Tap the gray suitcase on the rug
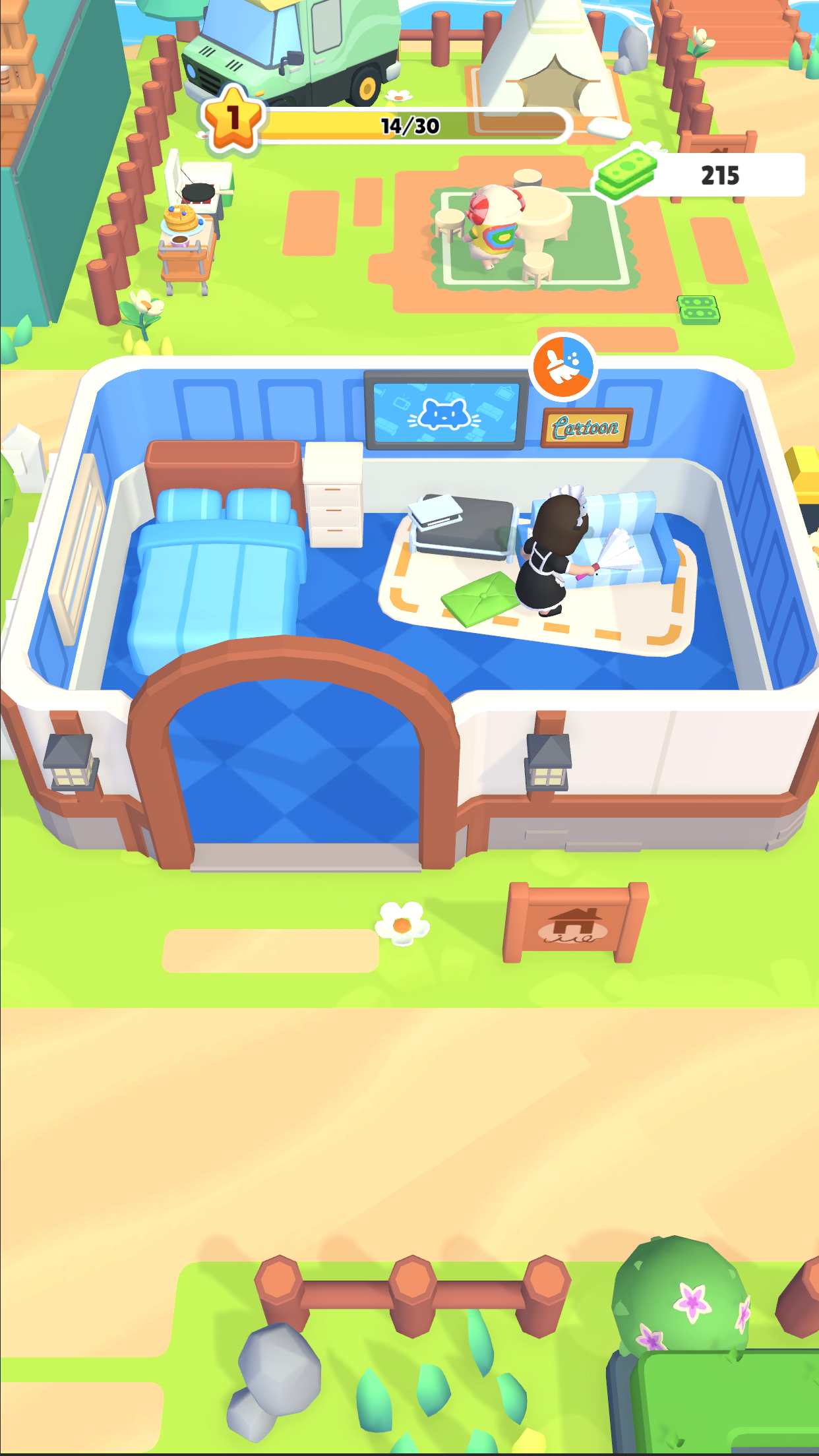 tap(462, 528)
